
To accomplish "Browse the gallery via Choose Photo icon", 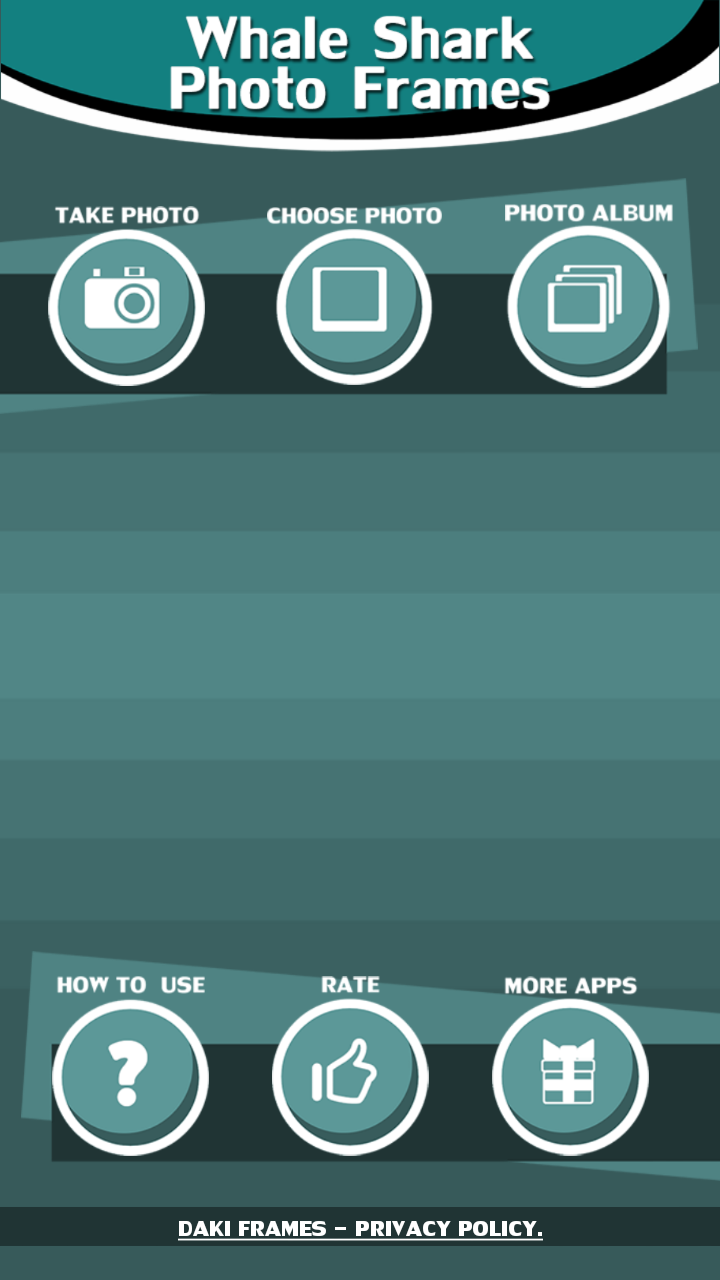I will coord(354,303).
